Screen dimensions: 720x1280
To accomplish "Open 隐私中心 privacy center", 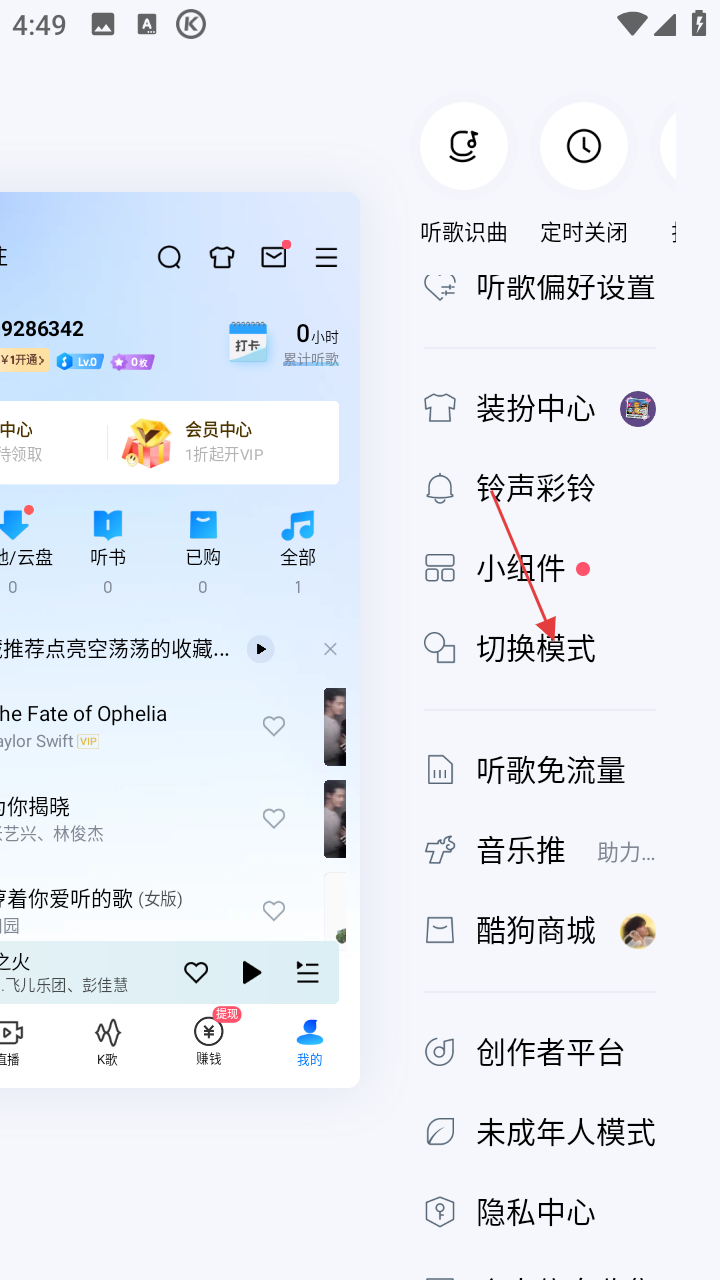I will tap(536, 1212).
